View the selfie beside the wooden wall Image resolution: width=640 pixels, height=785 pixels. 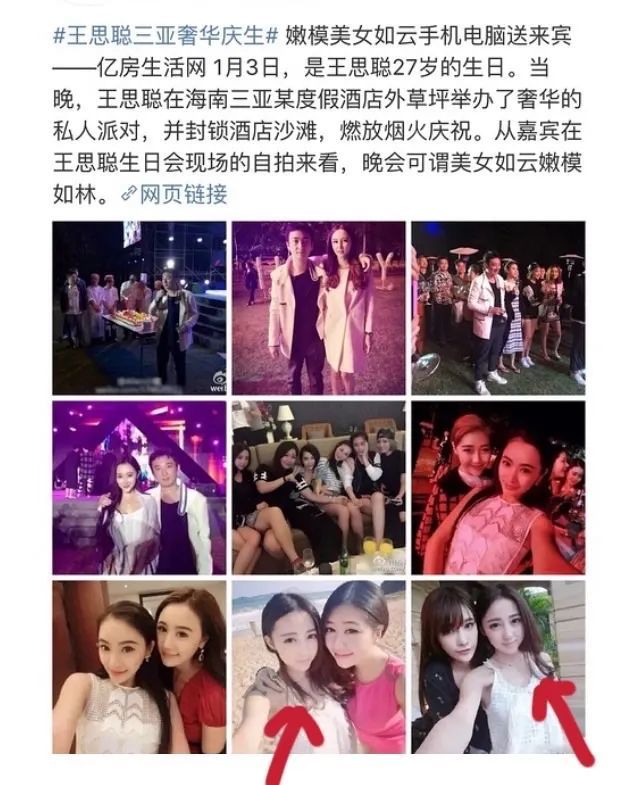pyautogui.click(x=498, y=667)
